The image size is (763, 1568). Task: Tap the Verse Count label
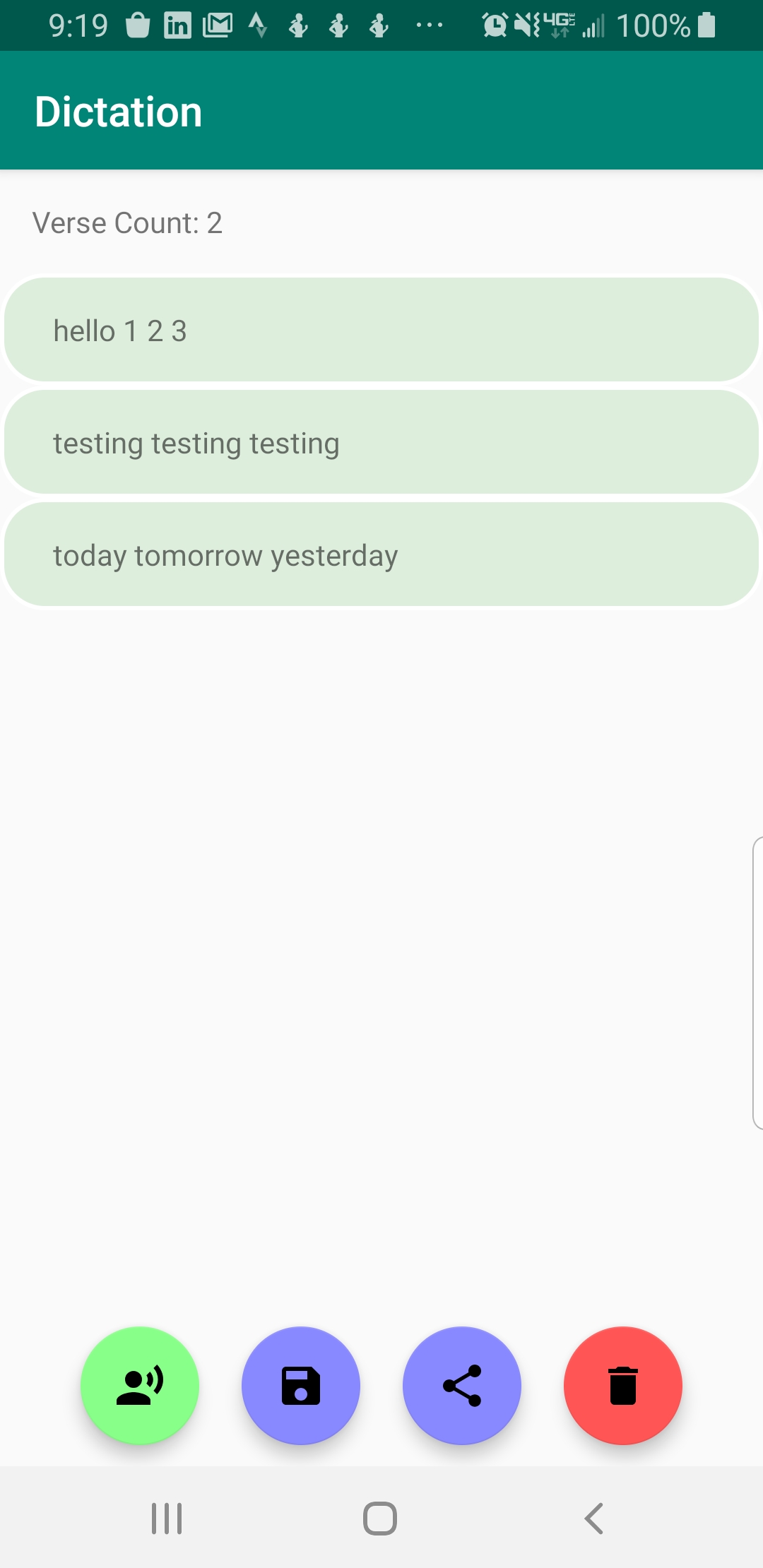tap(127, 222)
